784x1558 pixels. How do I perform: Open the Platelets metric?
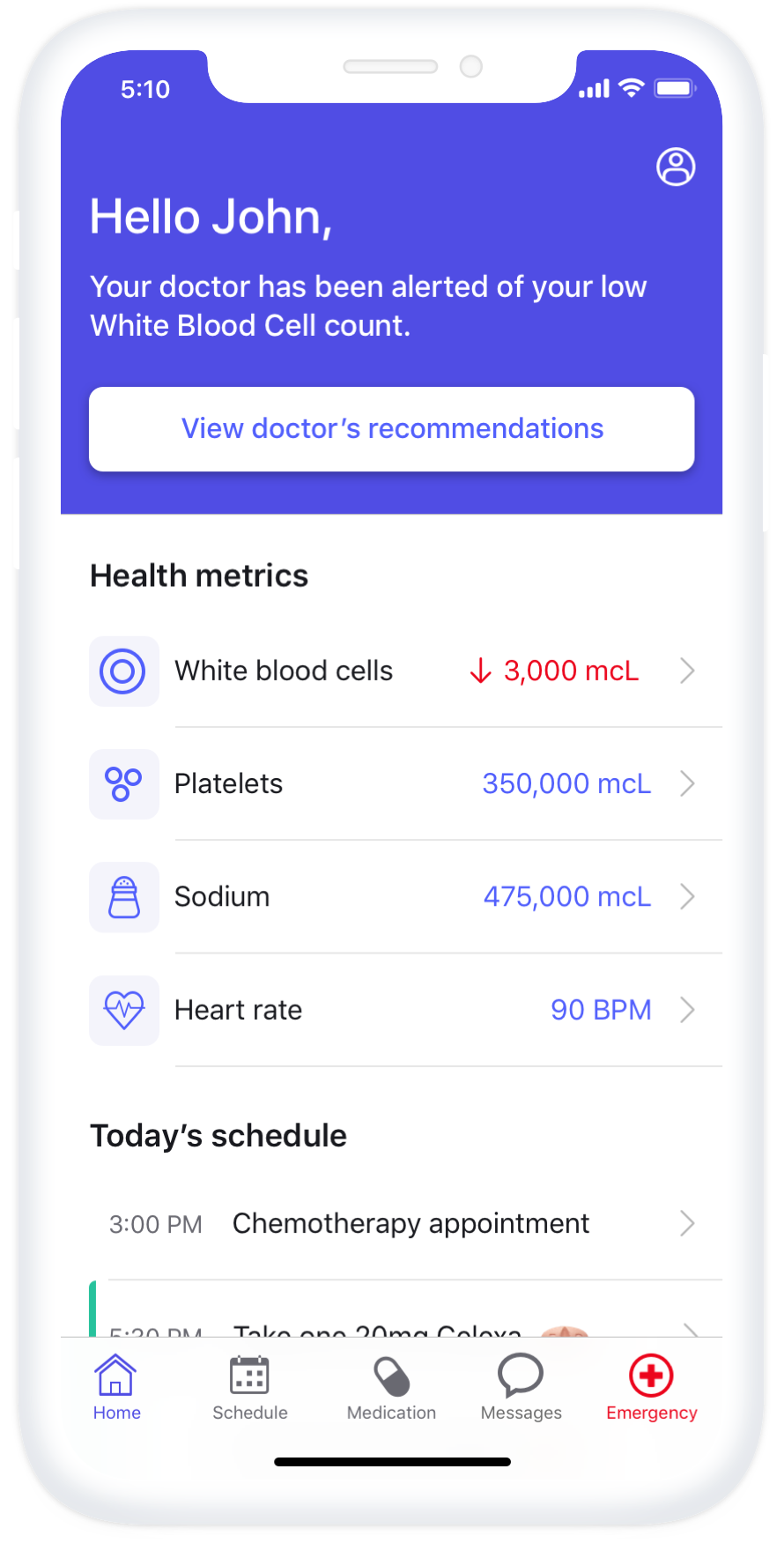pyautogui.click(x=392, y=783)
